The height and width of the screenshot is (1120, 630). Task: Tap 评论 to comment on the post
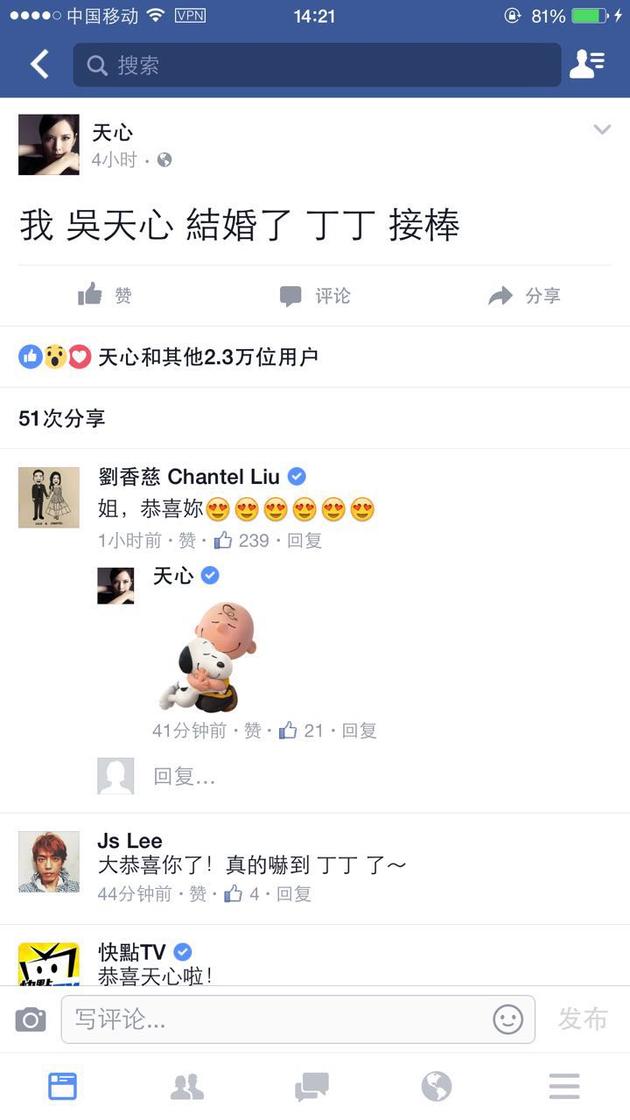(x=315, y=296)
